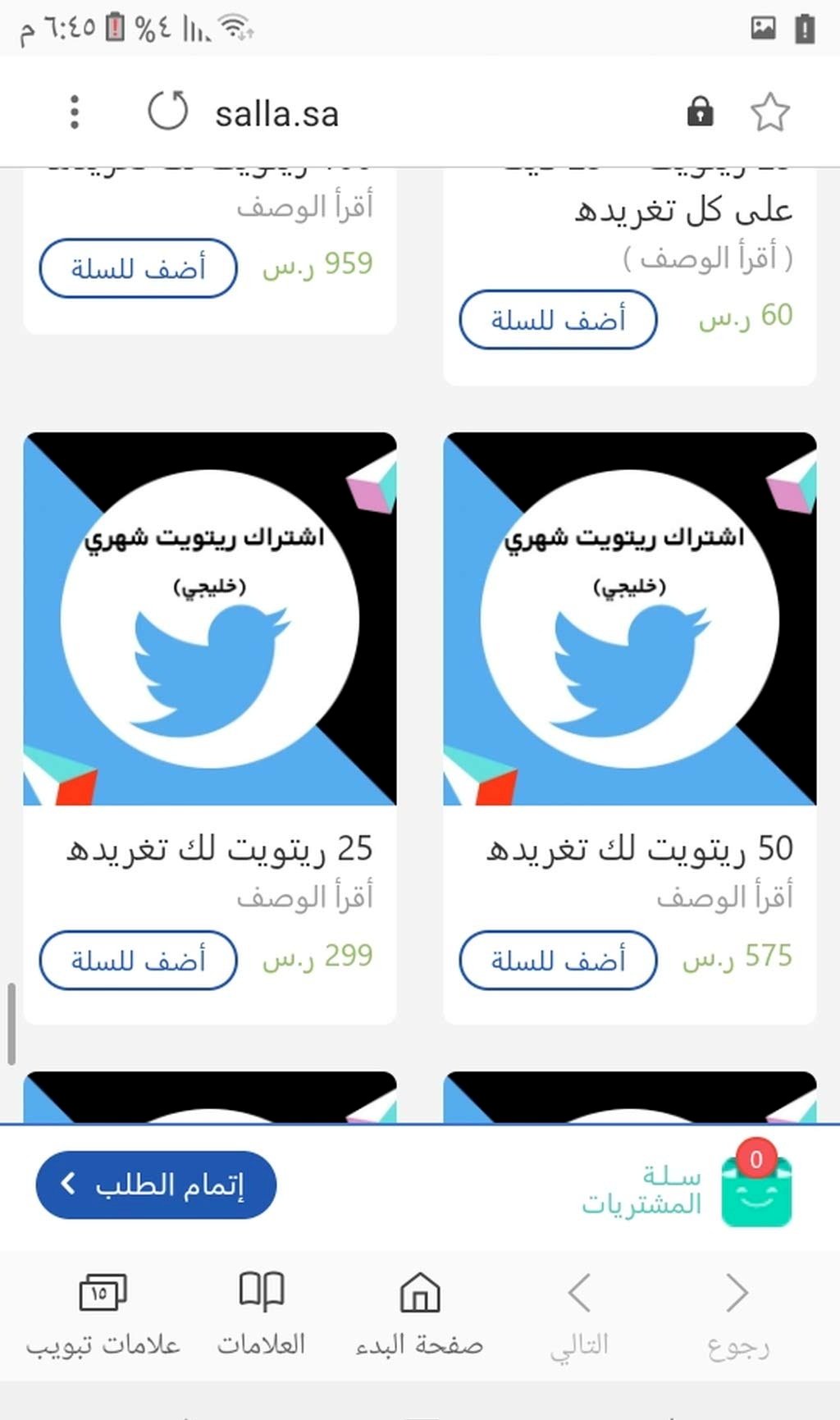This screenshot has height=1420, width=840.
Task: Open the browser overflow menu
Action: tap(75, 112)
